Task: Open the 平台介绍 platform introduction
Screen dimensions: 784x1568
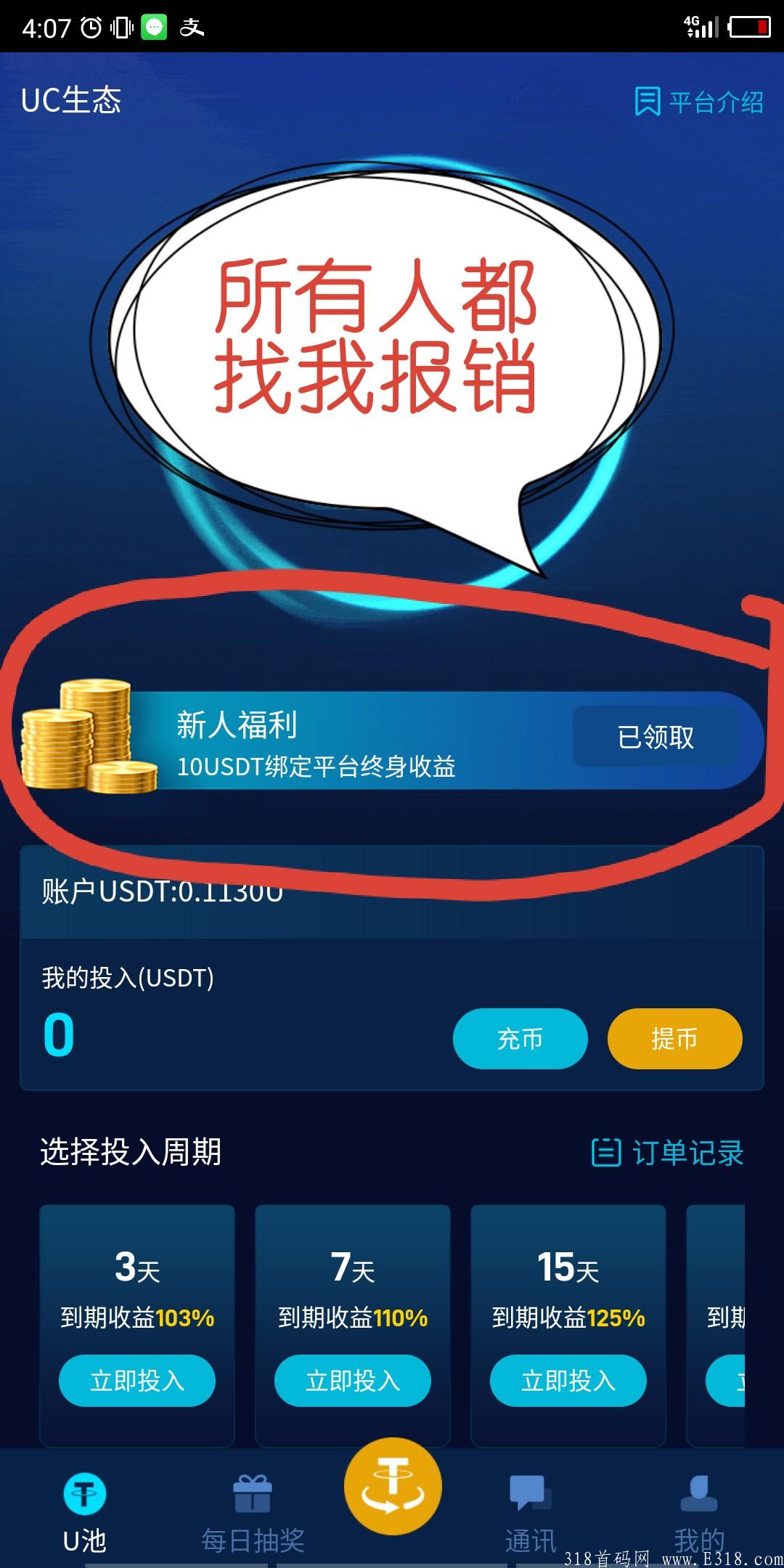Action: point(699,102)
